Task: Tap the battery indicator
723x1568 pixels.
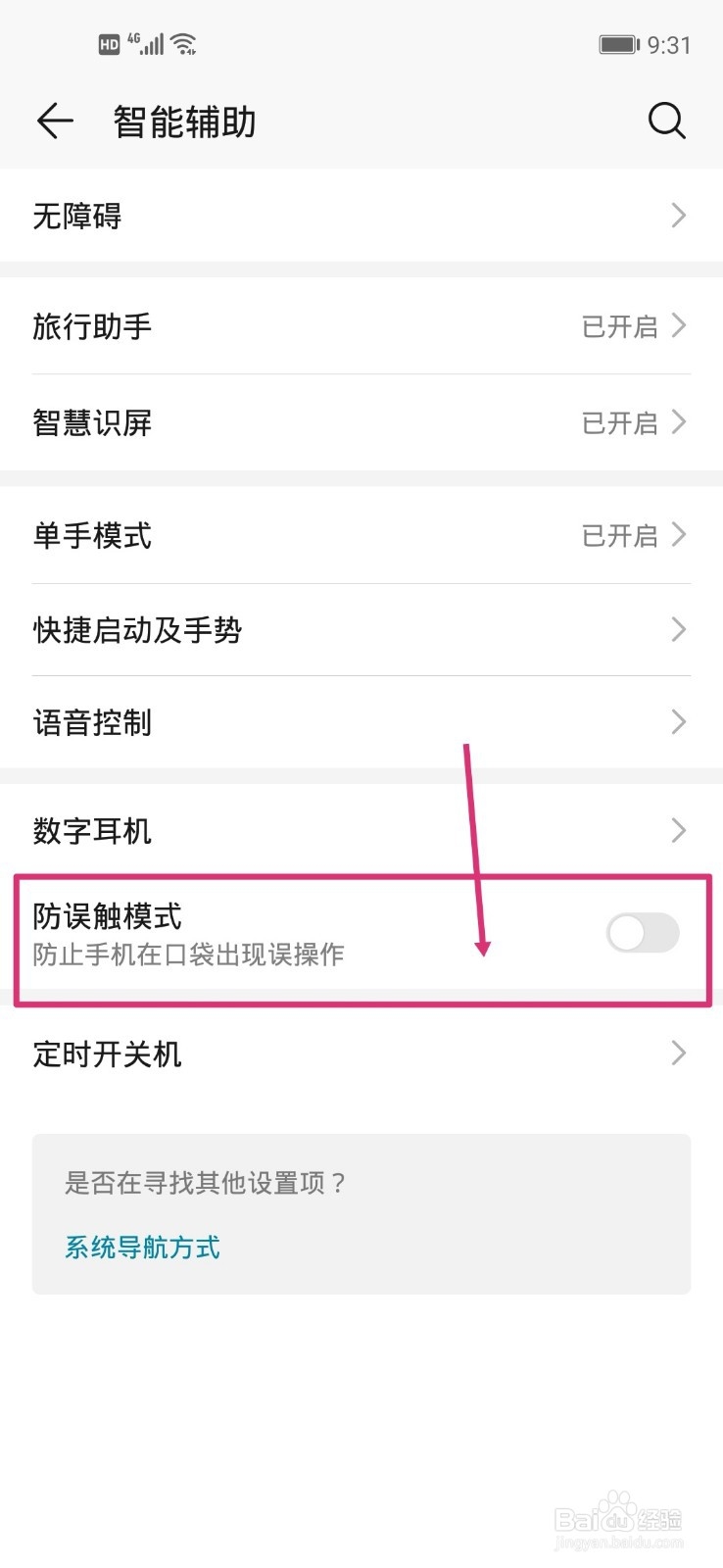Action: 617,43
